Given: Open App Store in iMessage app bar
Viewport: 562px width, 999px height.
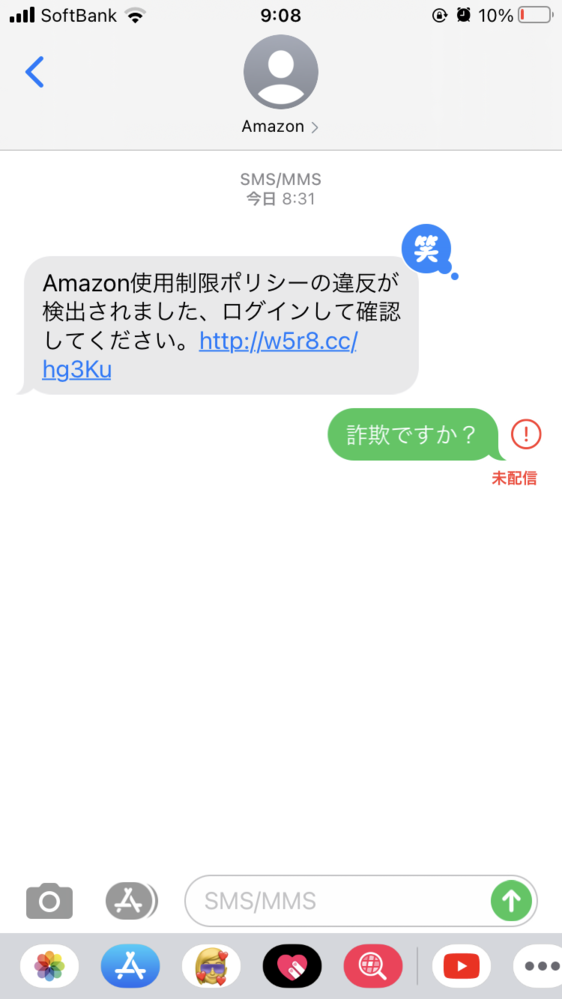Looking at the screenshot, I should click(130, 966).
